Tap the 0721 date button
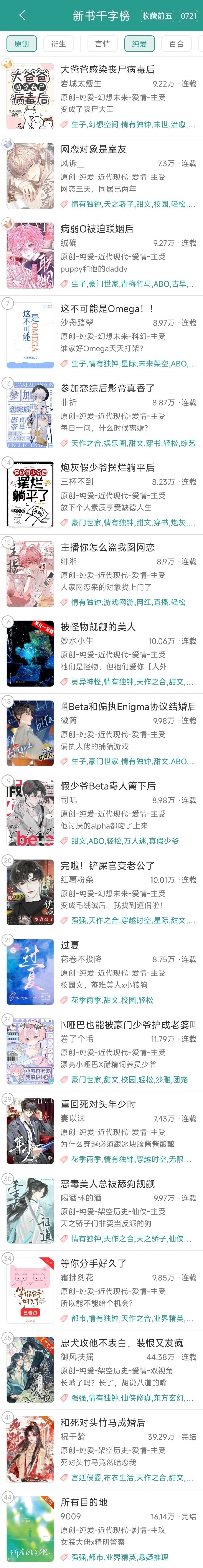203x1568 pixels. pyautogui.click(x=188, y=16)
